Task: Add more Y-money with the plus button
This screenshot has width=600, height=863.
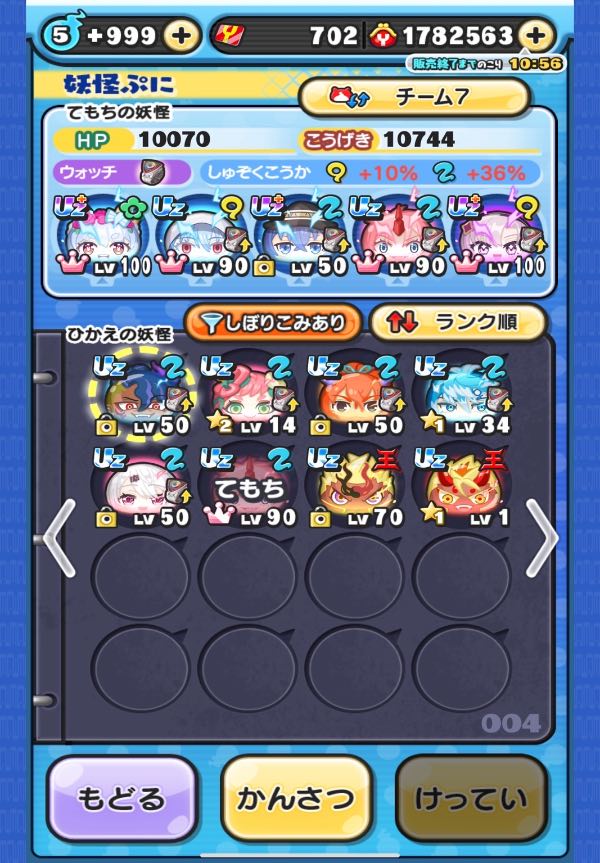Action: click(x=537, y=36)
